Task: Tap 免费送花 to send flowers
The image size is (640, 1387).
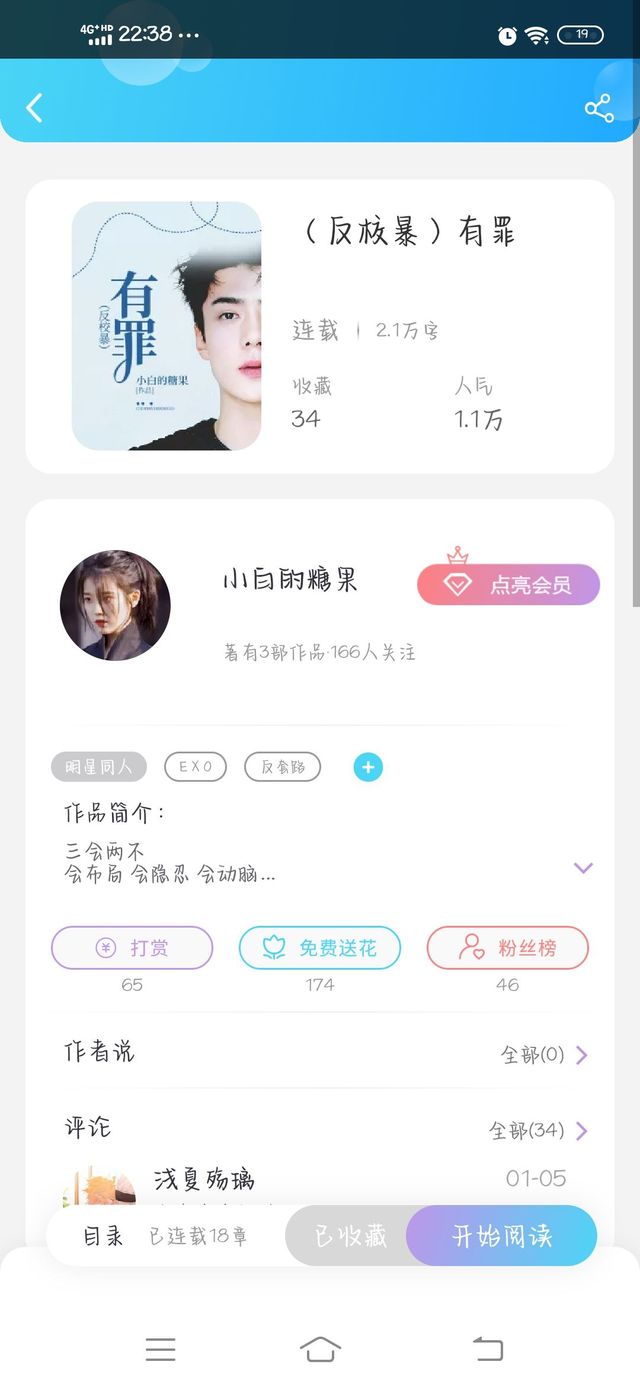Action: coord(320,948)
